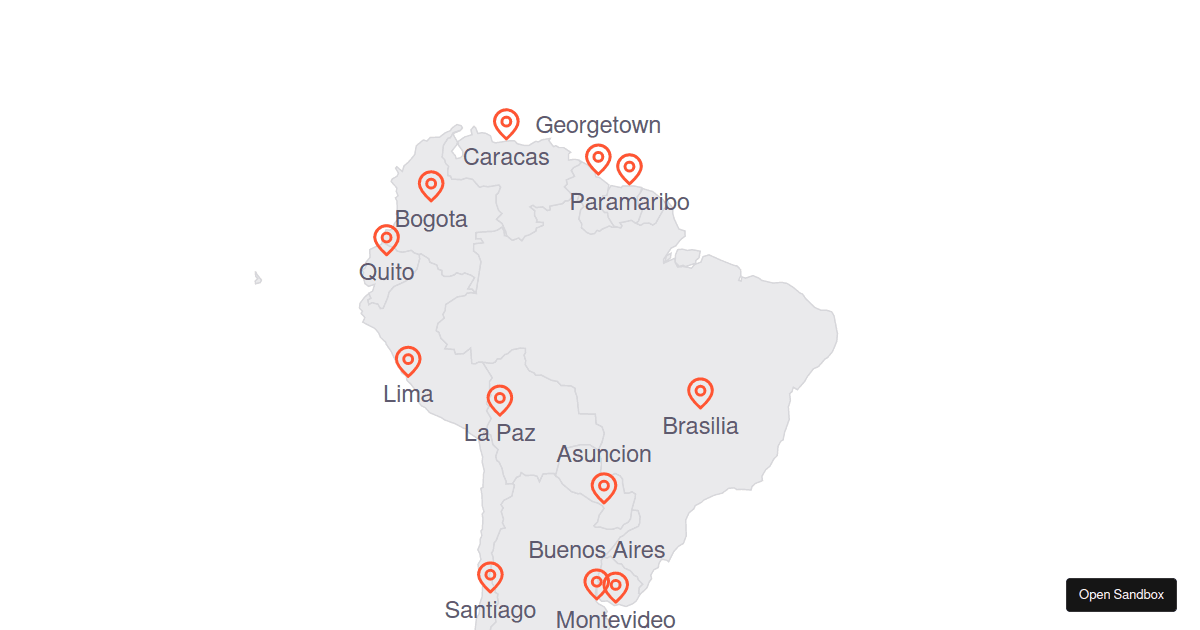Choose the Santiago map pin

pyautogui.click(x=490, y=576)
